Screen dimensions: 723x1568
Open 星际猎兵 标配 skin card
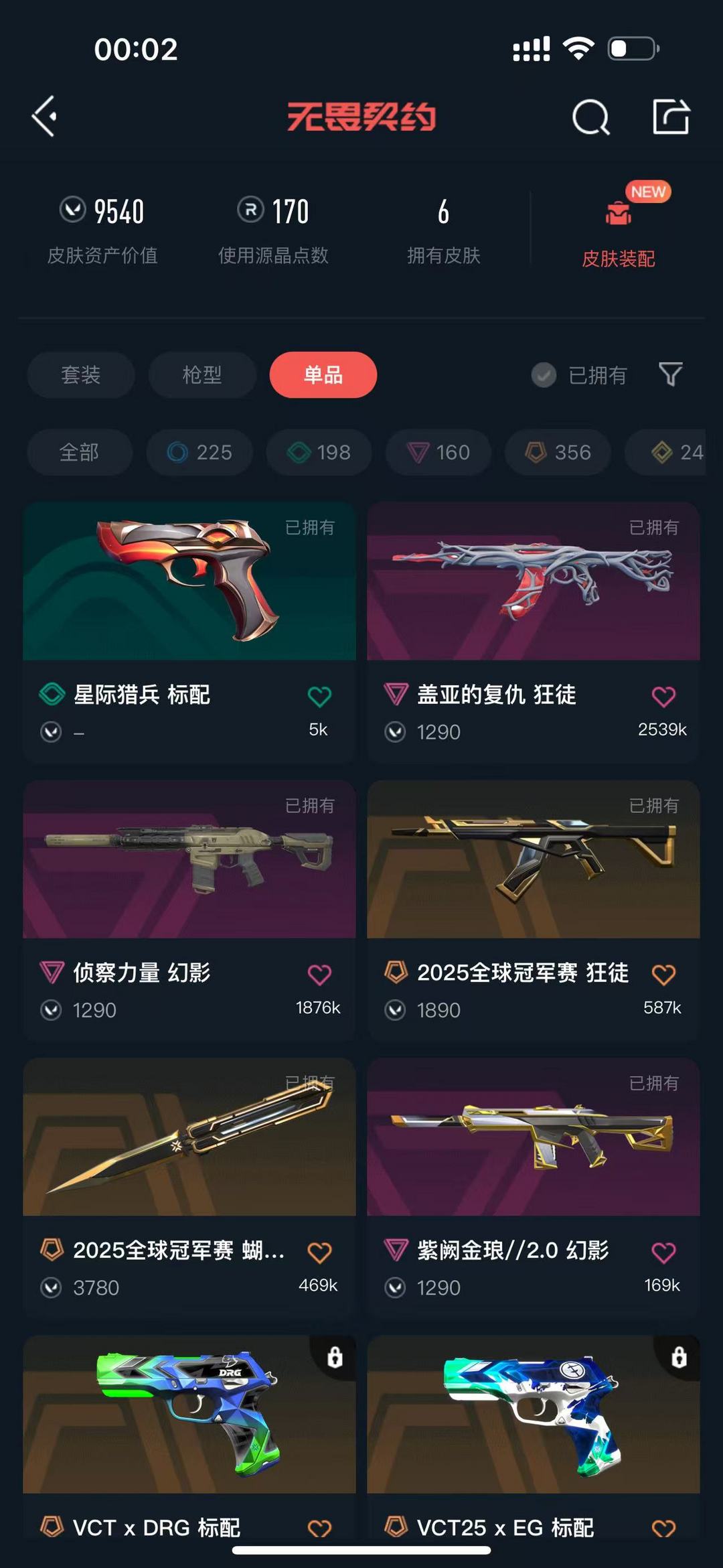coord(189,632)
